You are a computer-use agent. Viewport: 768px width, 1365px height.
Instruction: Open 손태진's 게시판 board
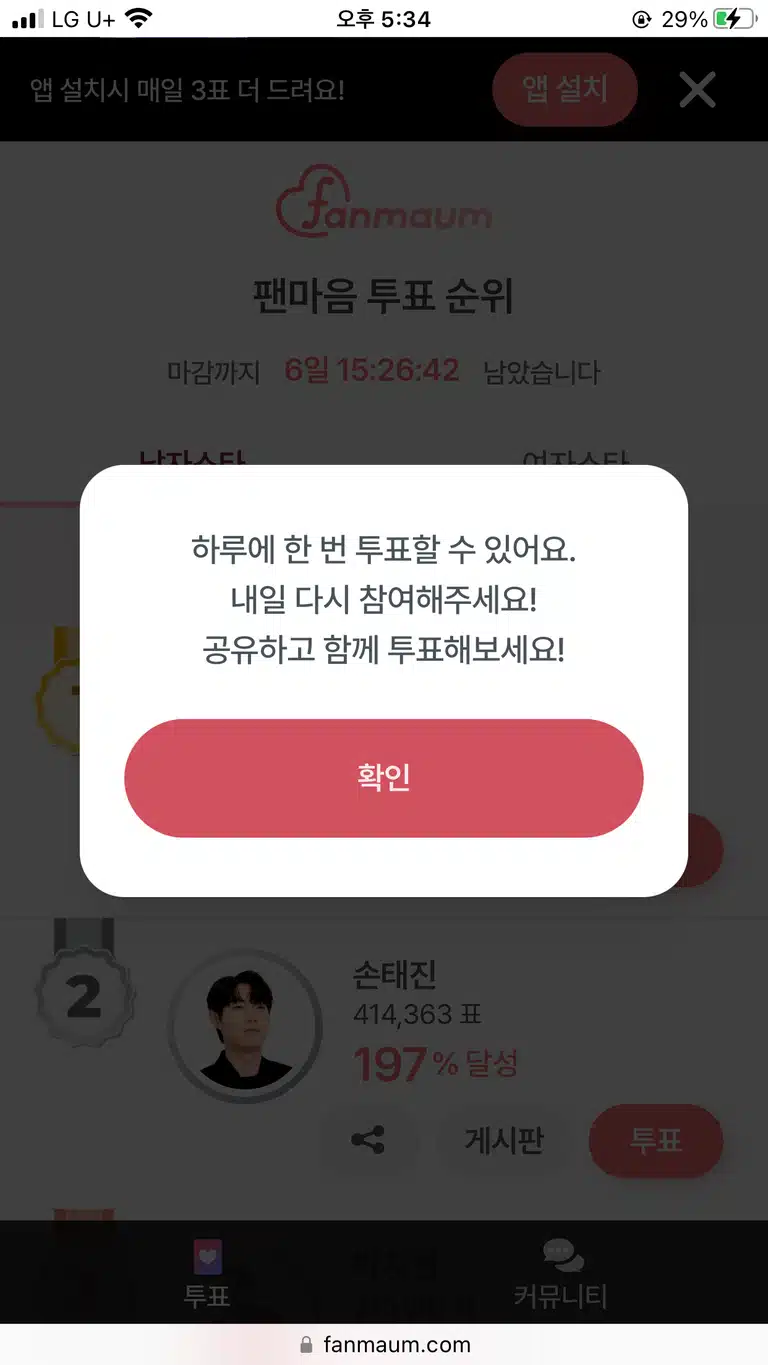tap(504, 1141)
